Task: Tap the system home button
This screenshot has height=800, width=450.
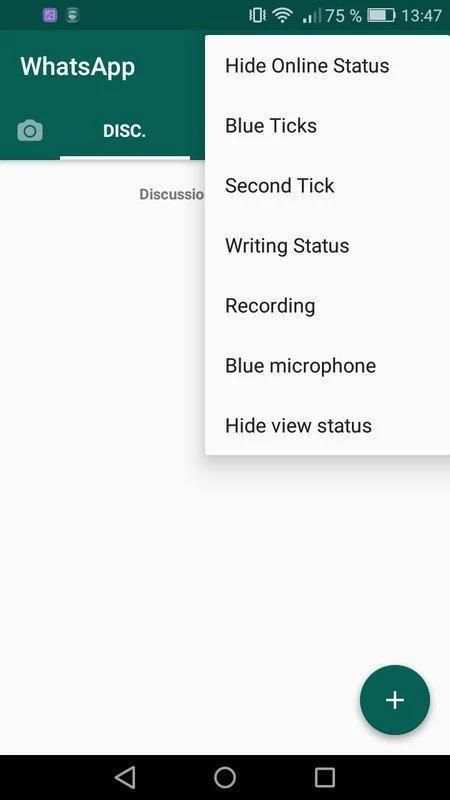Action: 225,778
